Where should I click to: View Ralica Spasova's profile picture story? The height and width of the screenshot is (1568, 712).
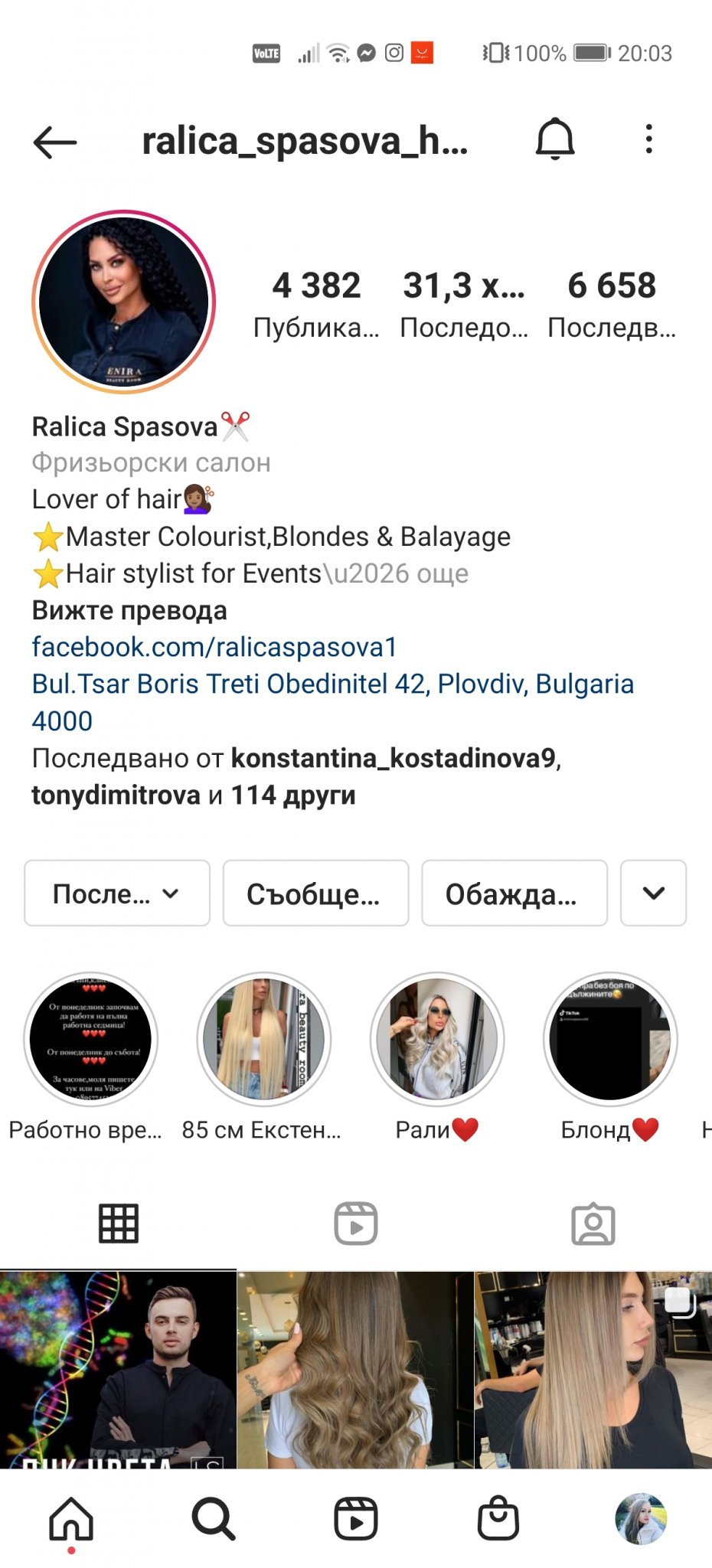tap(123, 302)
